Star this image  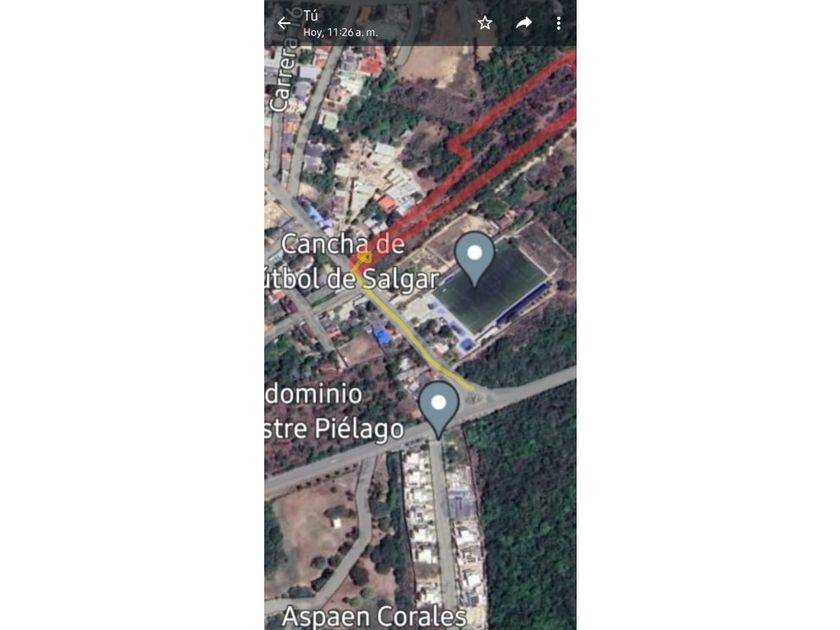pyautogui.click(x=485, y=23)
